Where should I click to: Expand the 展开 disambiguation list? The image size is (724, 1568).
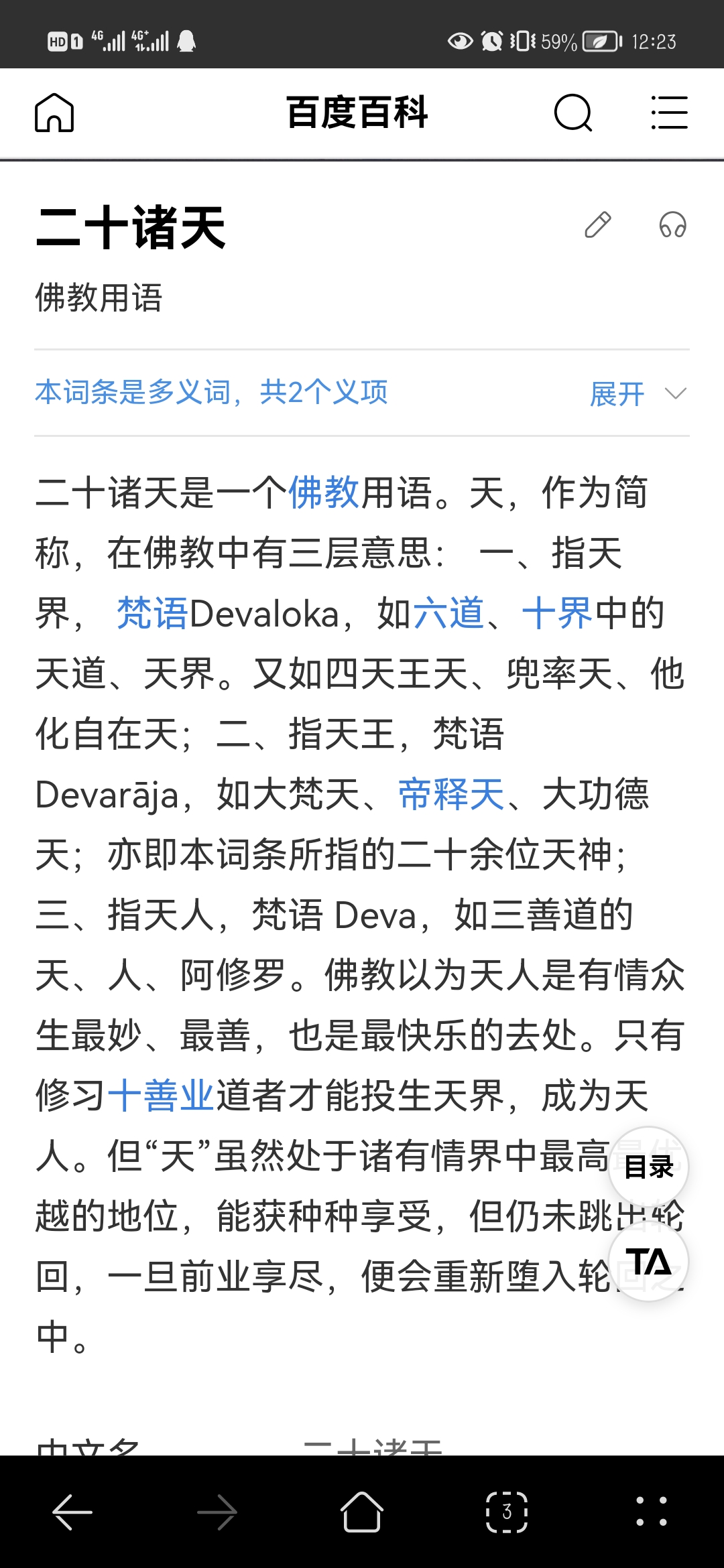[x=637, y=393]
